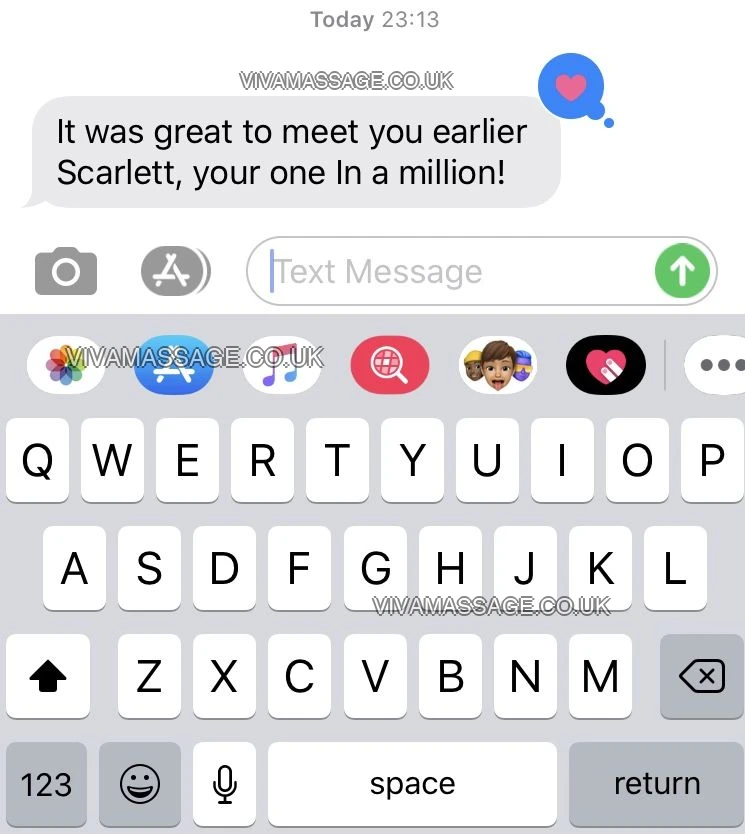
Task: Open the Memoji stickers app
Action: [497, 365]
